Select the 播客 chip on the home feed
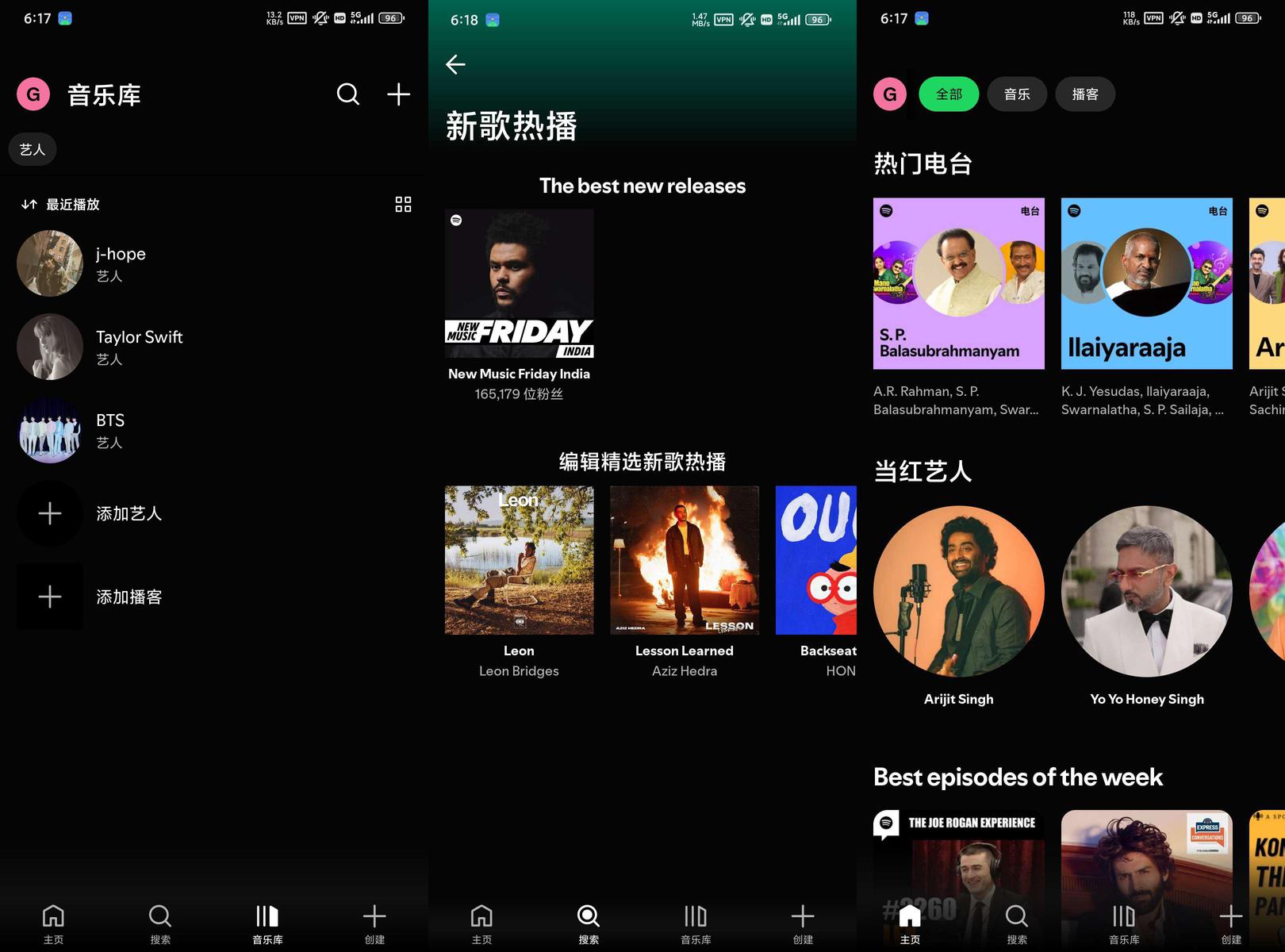Viewport: 1285px width, 952px height. [x=1085, y=94]
